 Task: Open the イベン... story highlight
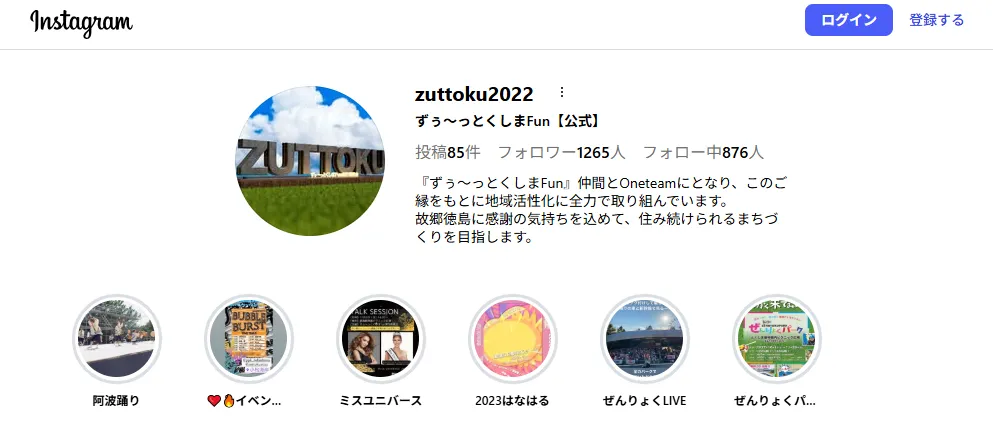tap(248, 338)
